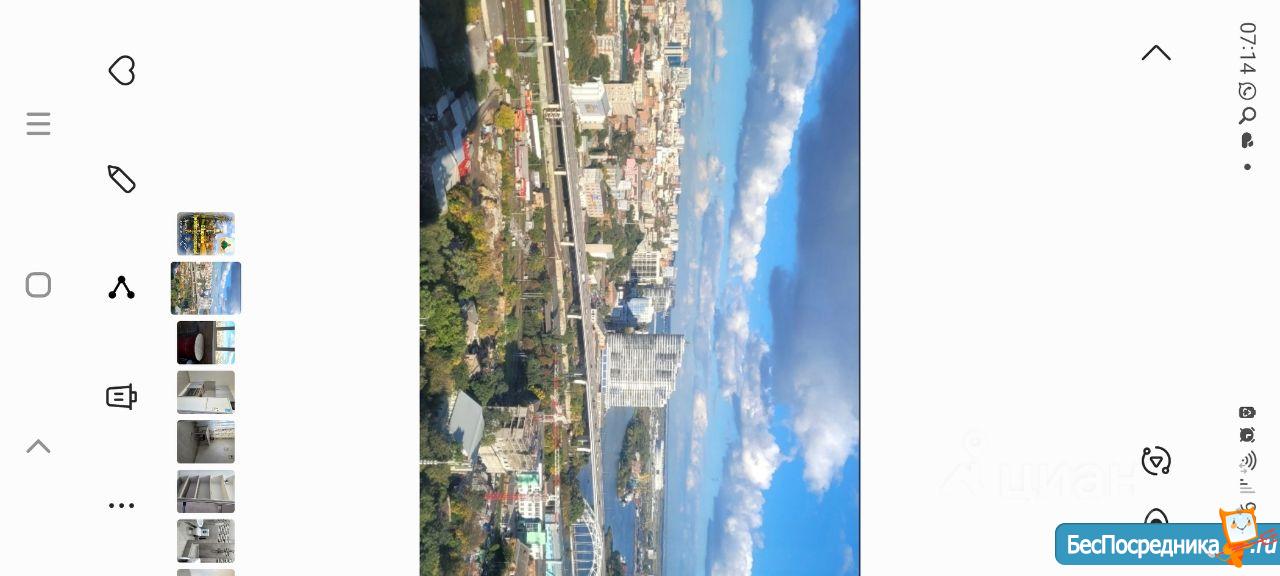Mark this photo as favorite with heart
The height and width of the screenshot is (576, 1280).
pos(121,71)
